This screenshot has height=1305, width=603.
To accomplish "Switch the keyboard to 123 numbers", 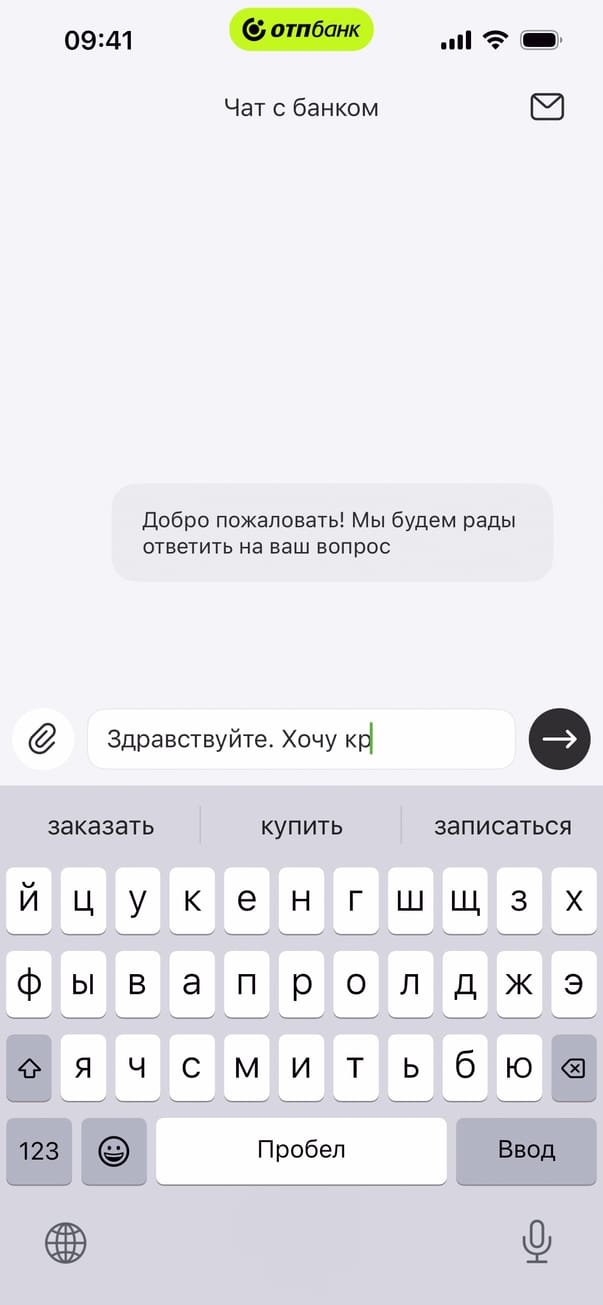I will [39, 1151].
